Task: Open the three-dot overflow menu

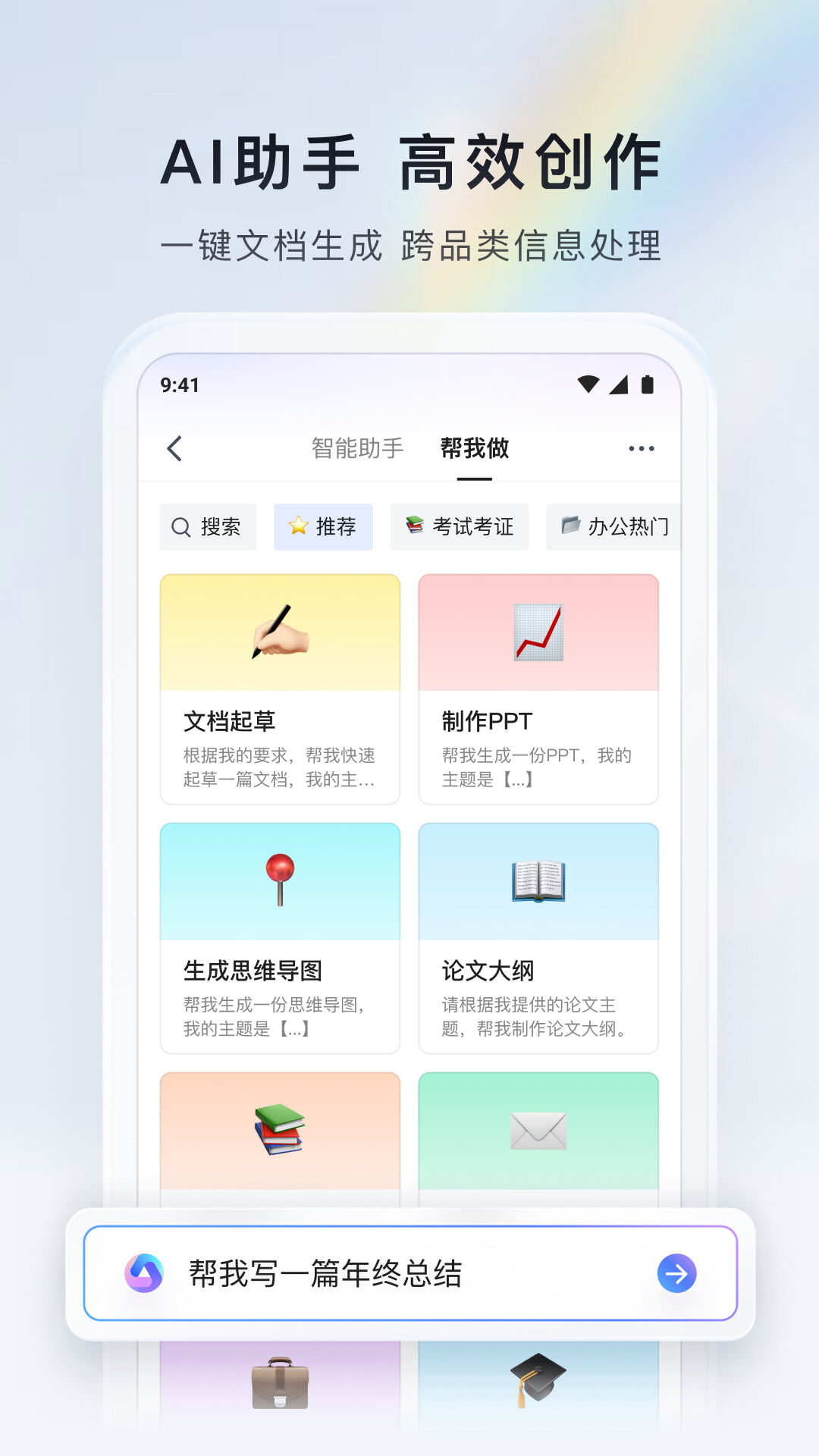Action: coord(642,448)
